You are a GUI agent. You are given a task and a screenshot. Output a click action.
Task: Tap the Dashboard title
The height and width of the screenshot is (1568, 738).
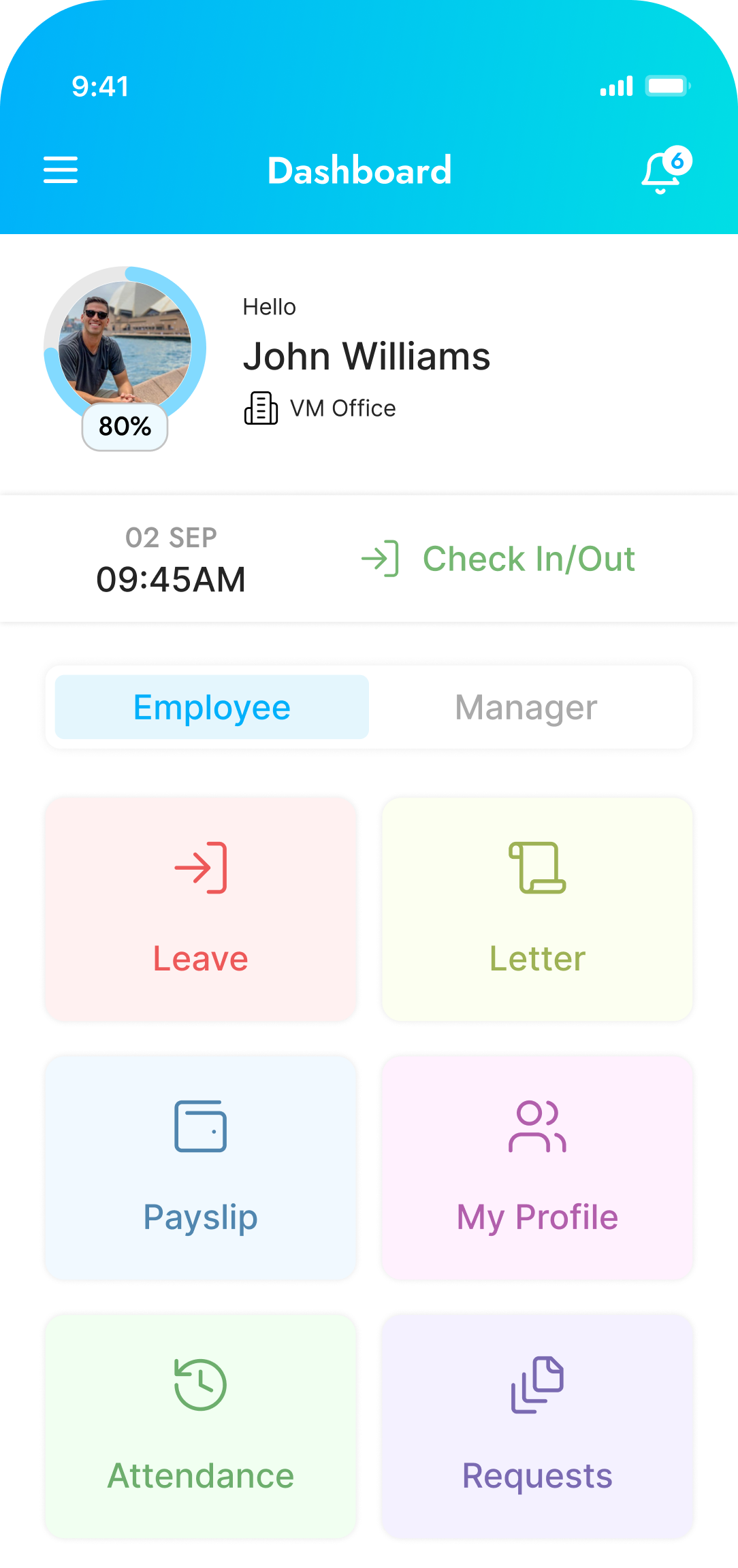point(361,170)
